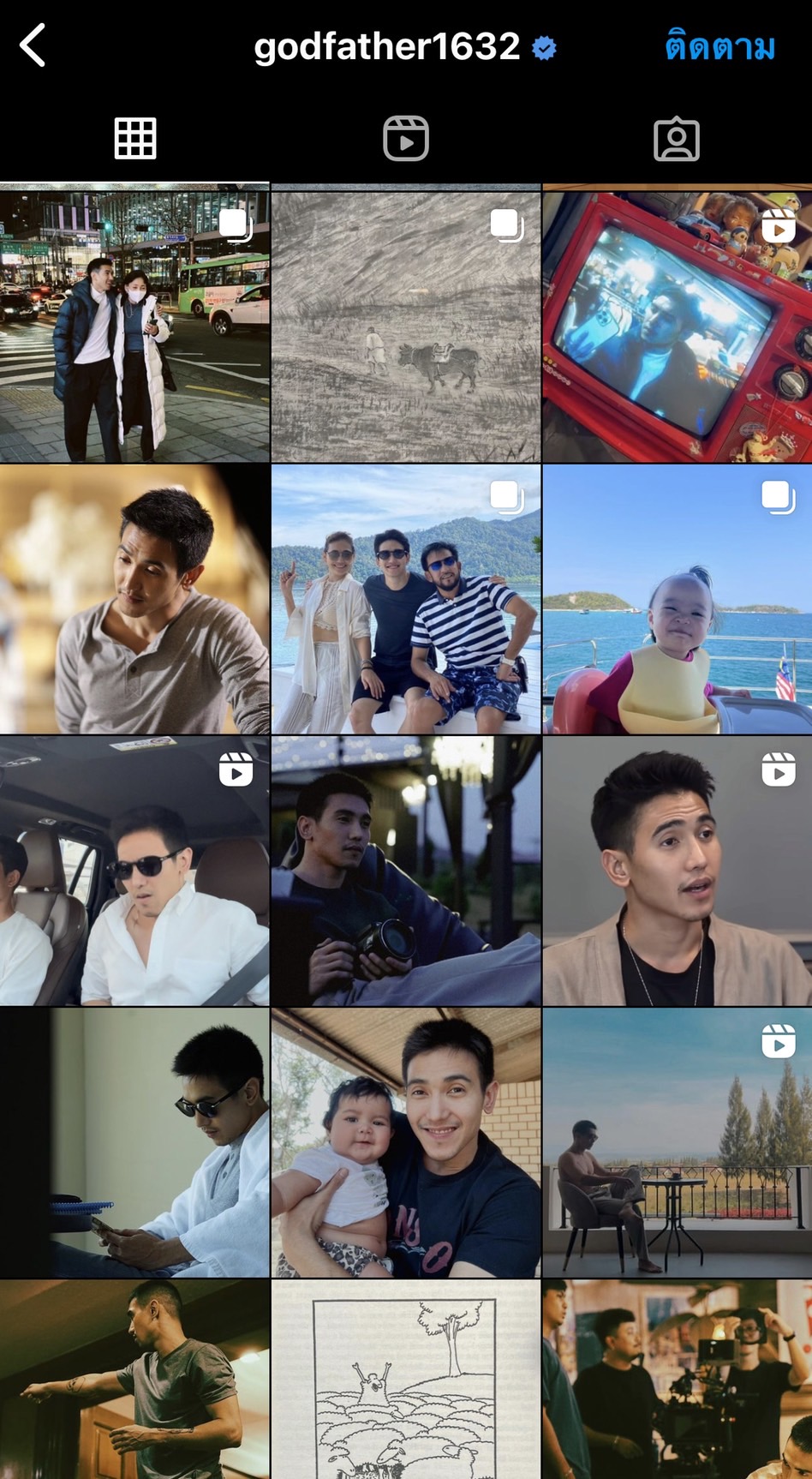Open the gray henley shirt portrait
The height and width of the screenshot is (1479, 812).
pos(134,599)
